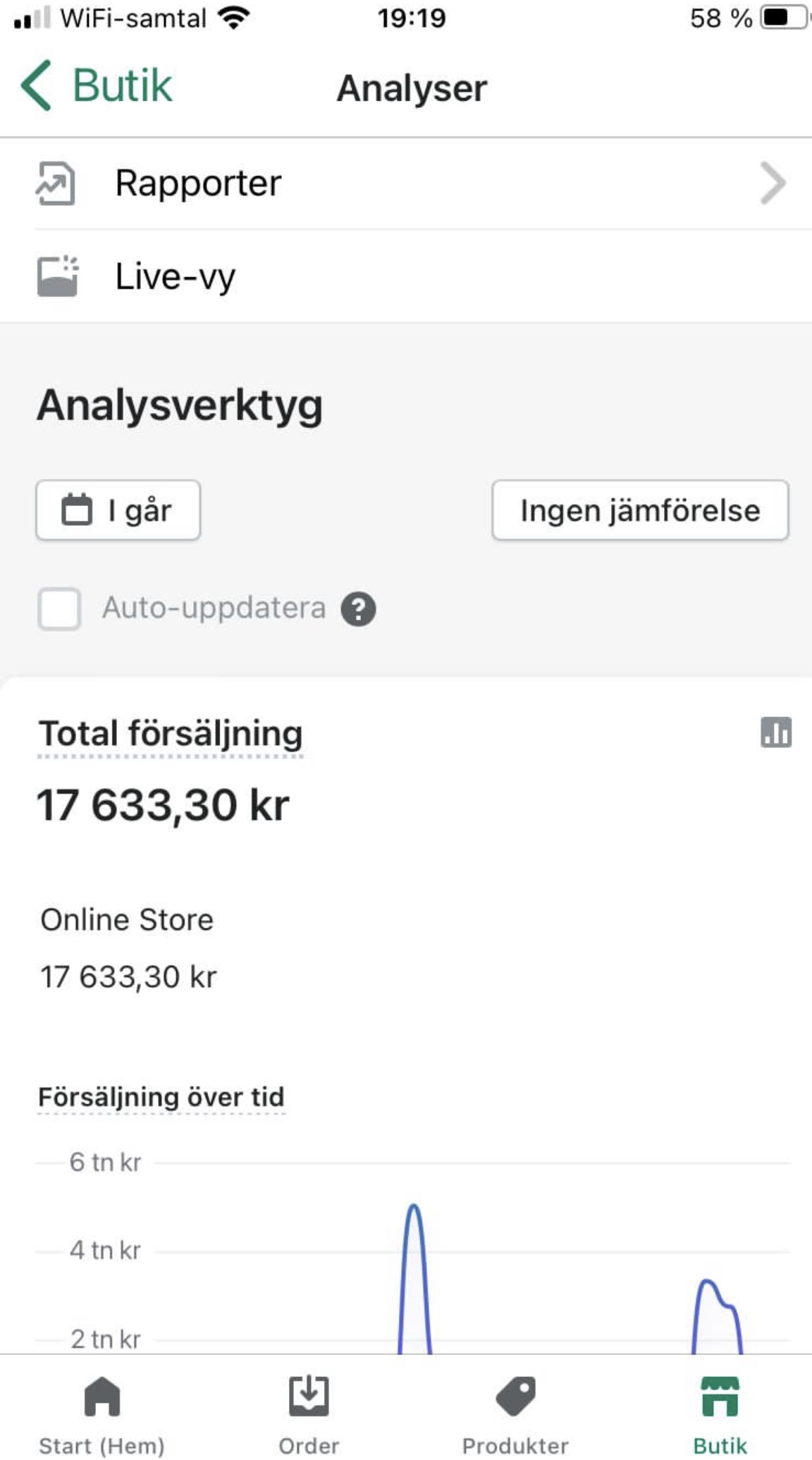Open the Ingen jämförelse comparison picker
The height and width of the screenshot is (1460, 812).
point(640,510)
